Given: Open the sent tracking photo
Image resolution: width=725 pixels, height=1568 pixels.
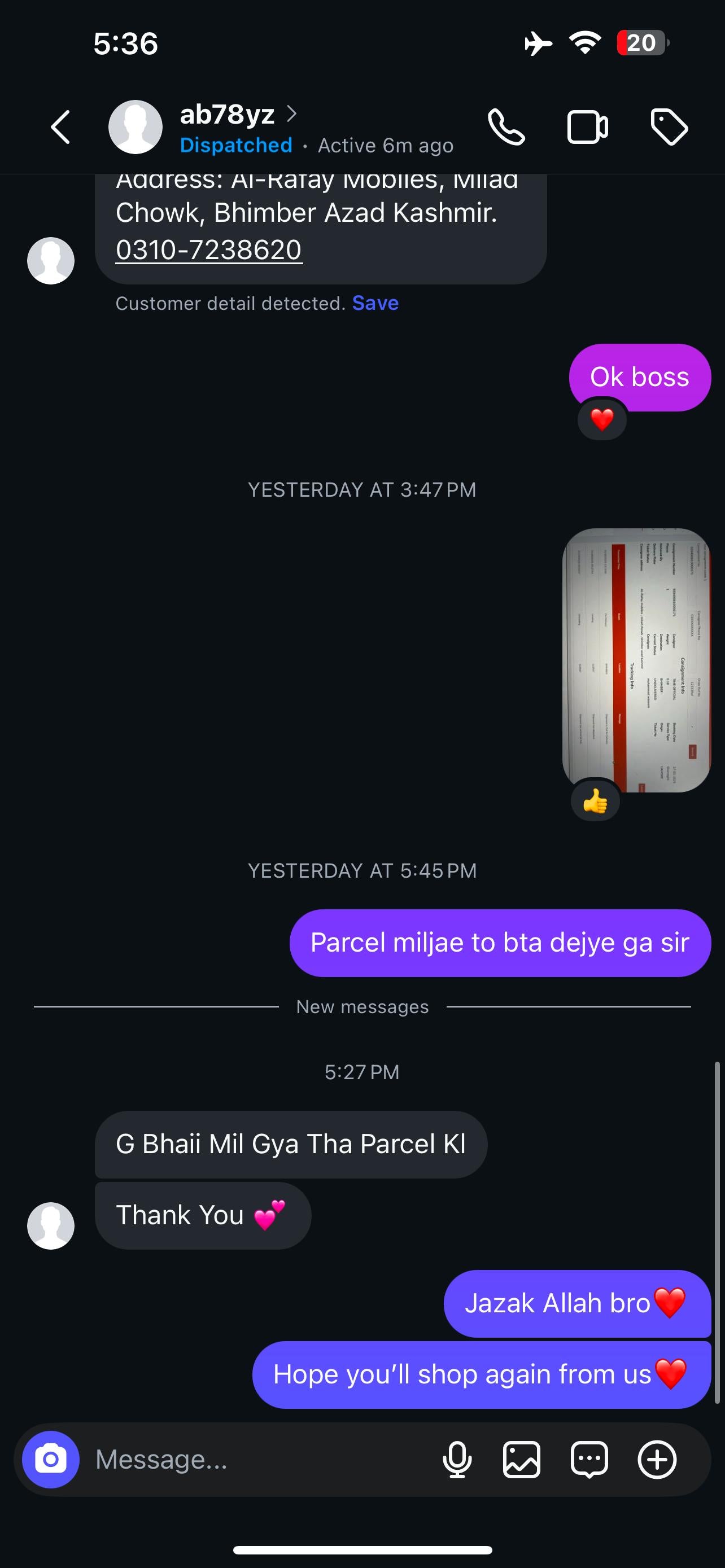Looking at the screenshot, I should [x=636, y=660].
